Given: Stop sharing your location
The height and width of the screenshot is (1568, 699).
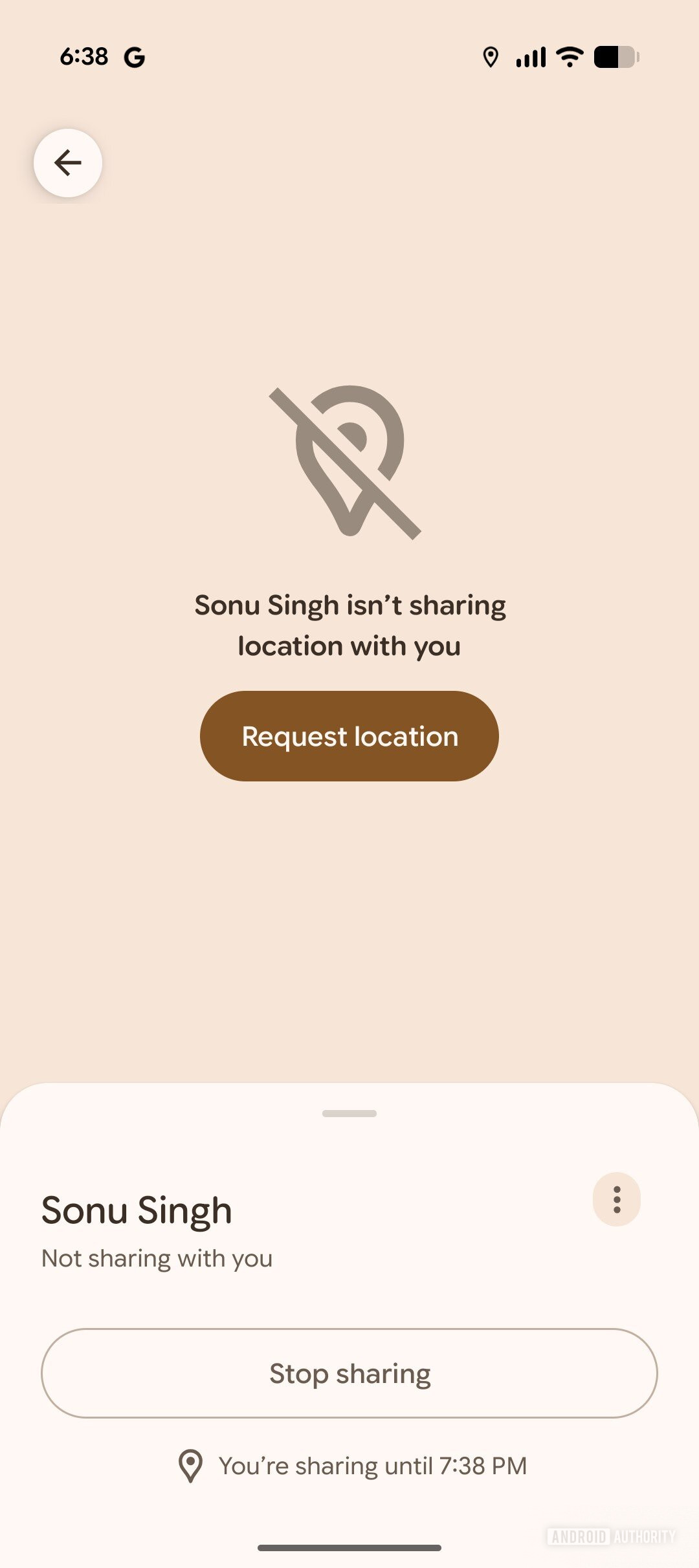Looking at the screenshot, I should pos(349,1373).
